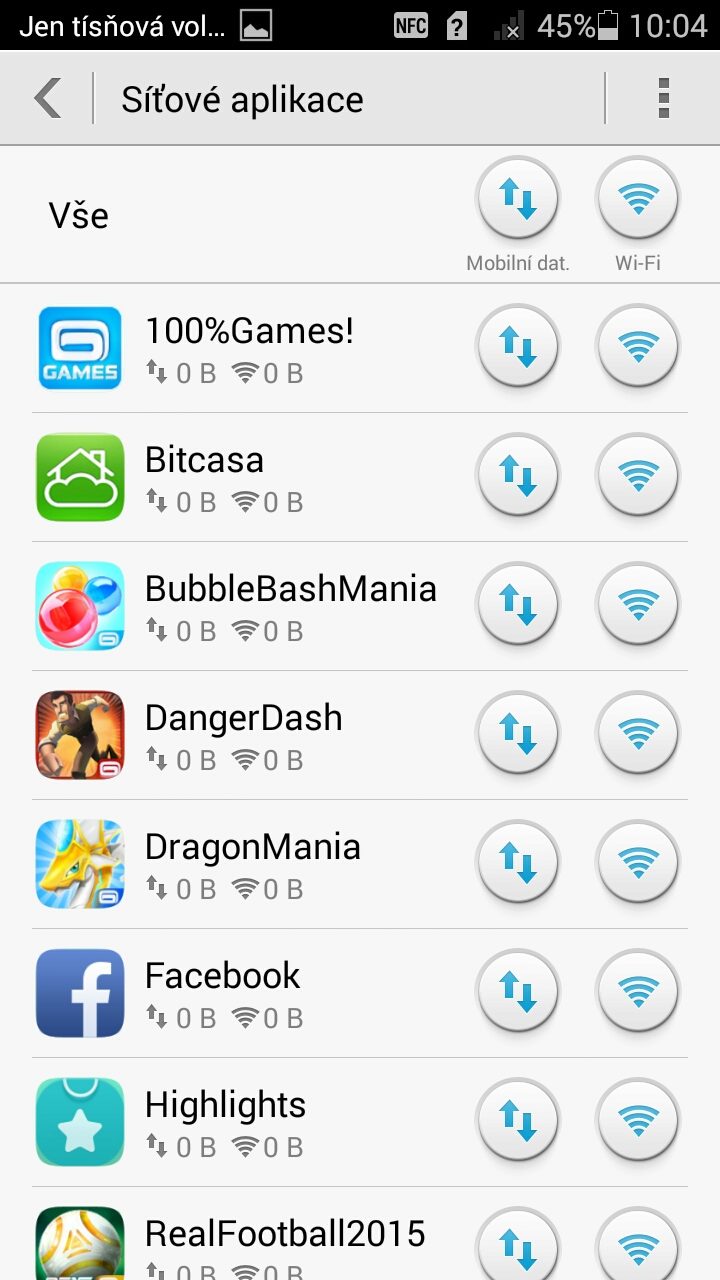
Task: Toggle mobile data for Highlights
Action: click(x=518, y=1122)
